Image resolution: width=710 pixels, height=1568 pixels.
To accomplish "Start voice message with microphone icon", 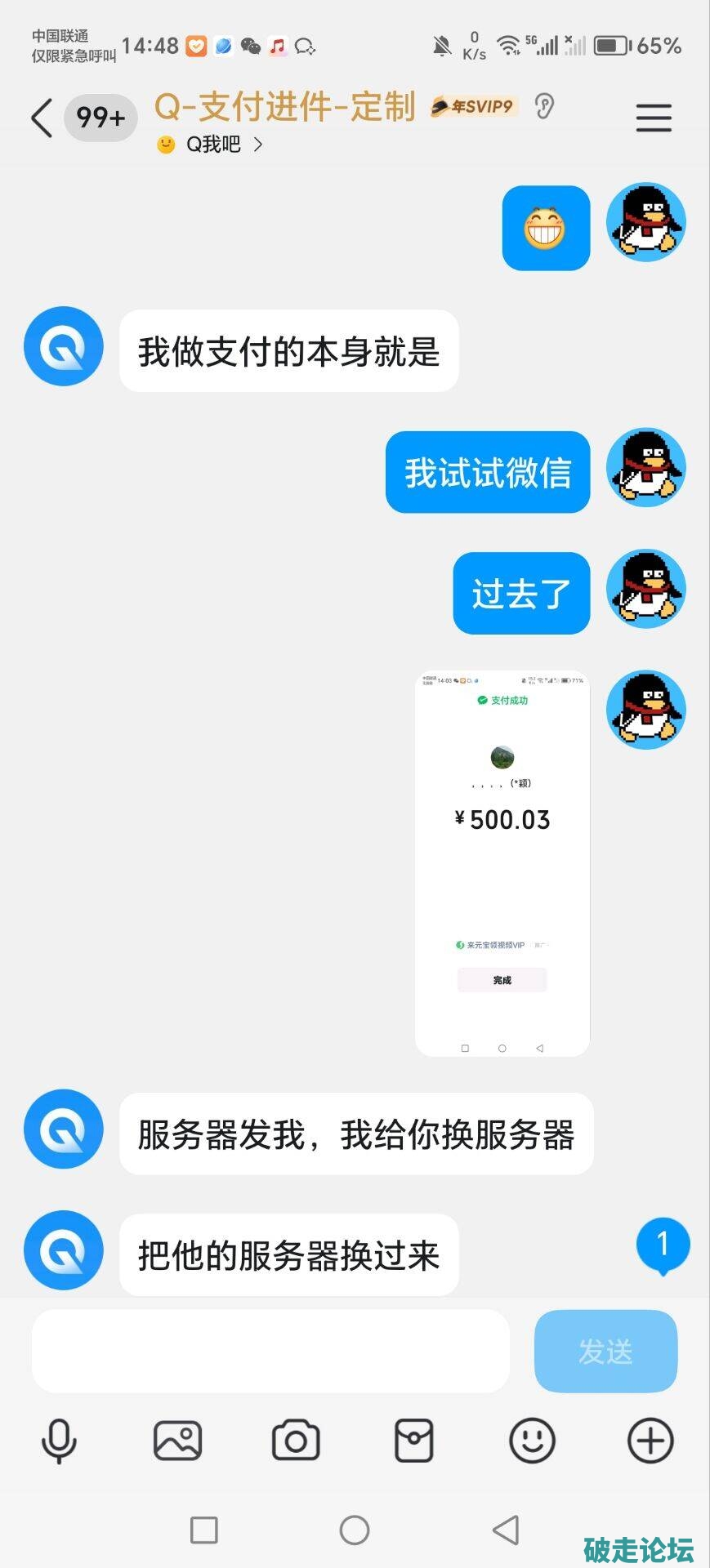I will point(59,1440).
